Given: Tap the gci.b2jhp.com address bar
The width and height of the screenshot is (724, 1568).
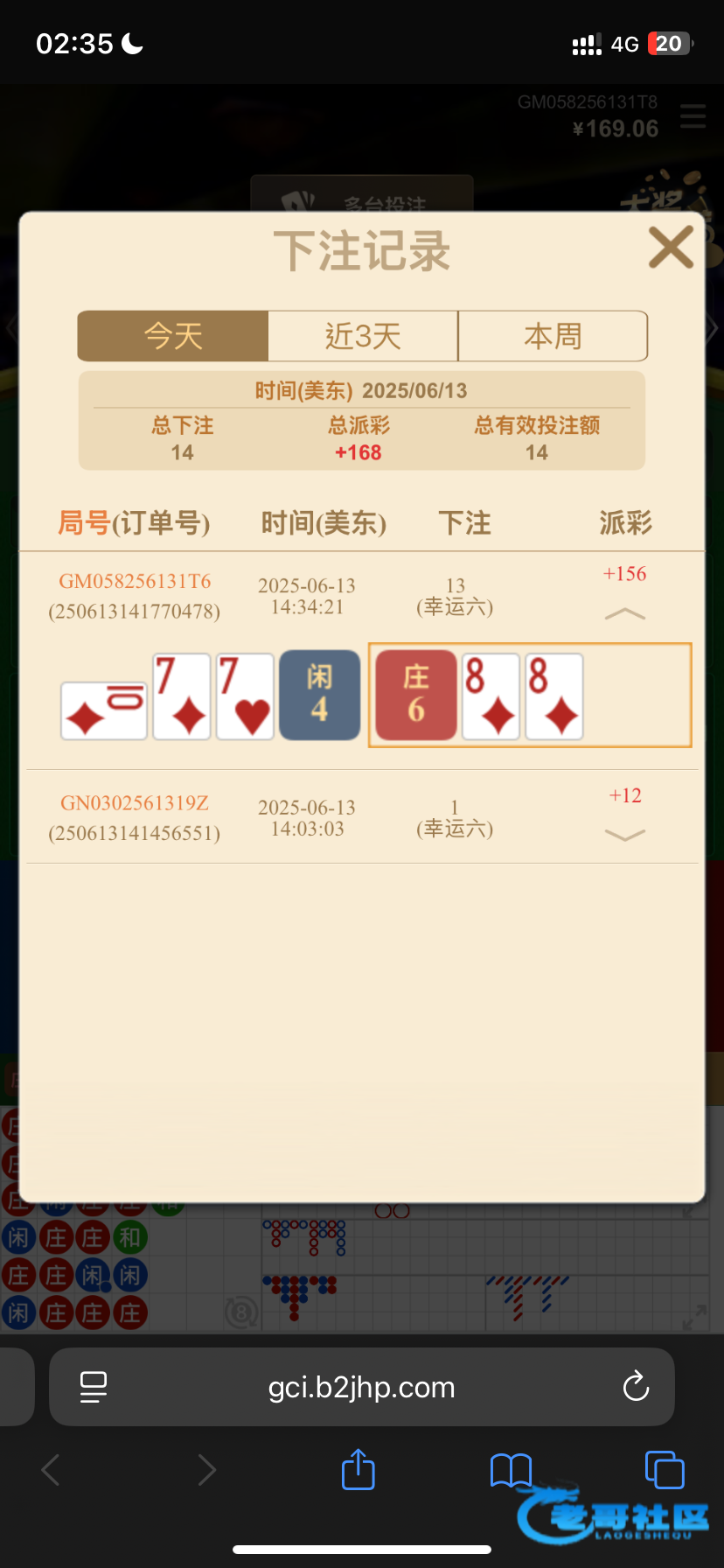Looking at the screenshot, I should point(362,1387).
